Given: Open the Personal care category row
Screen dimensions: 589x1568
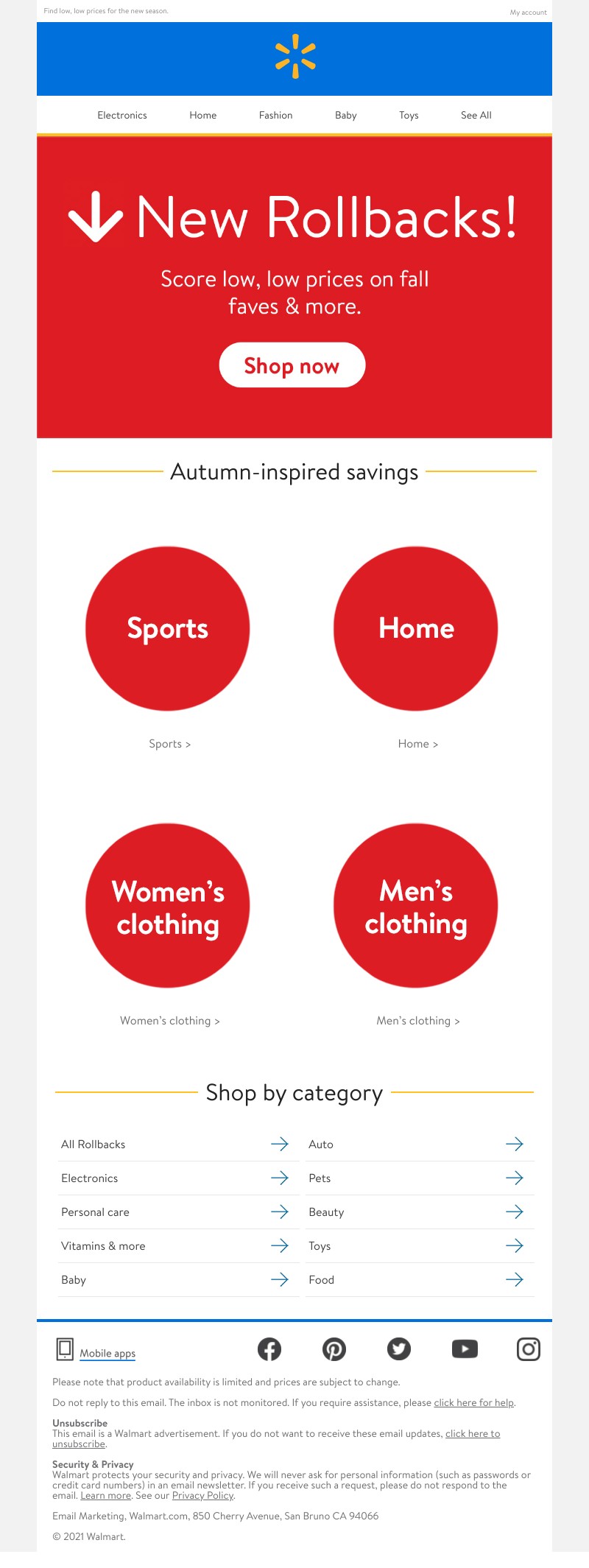Looking at the screenshot, I should (174, 1212).
